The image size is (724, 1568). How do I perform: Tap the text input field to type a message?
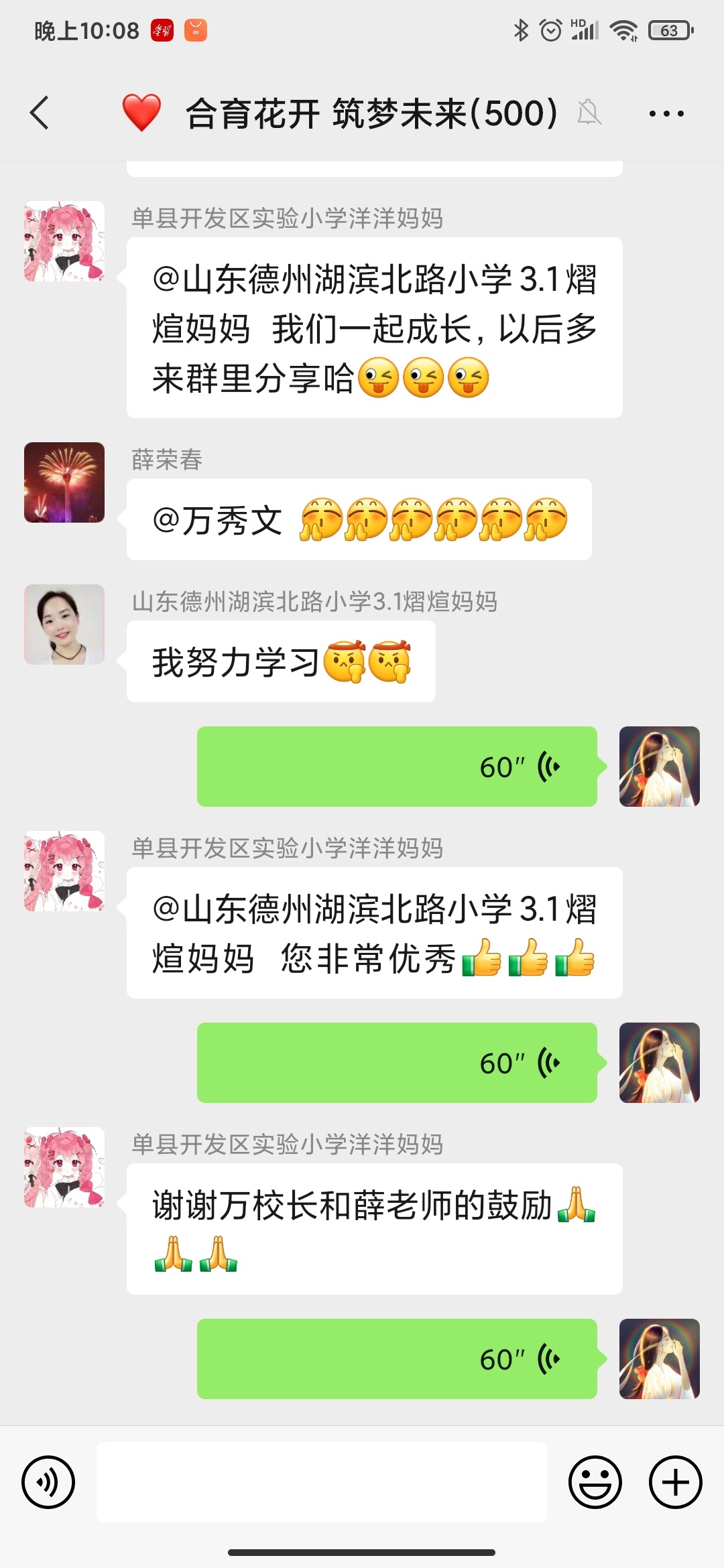(x=322, y=1481)
